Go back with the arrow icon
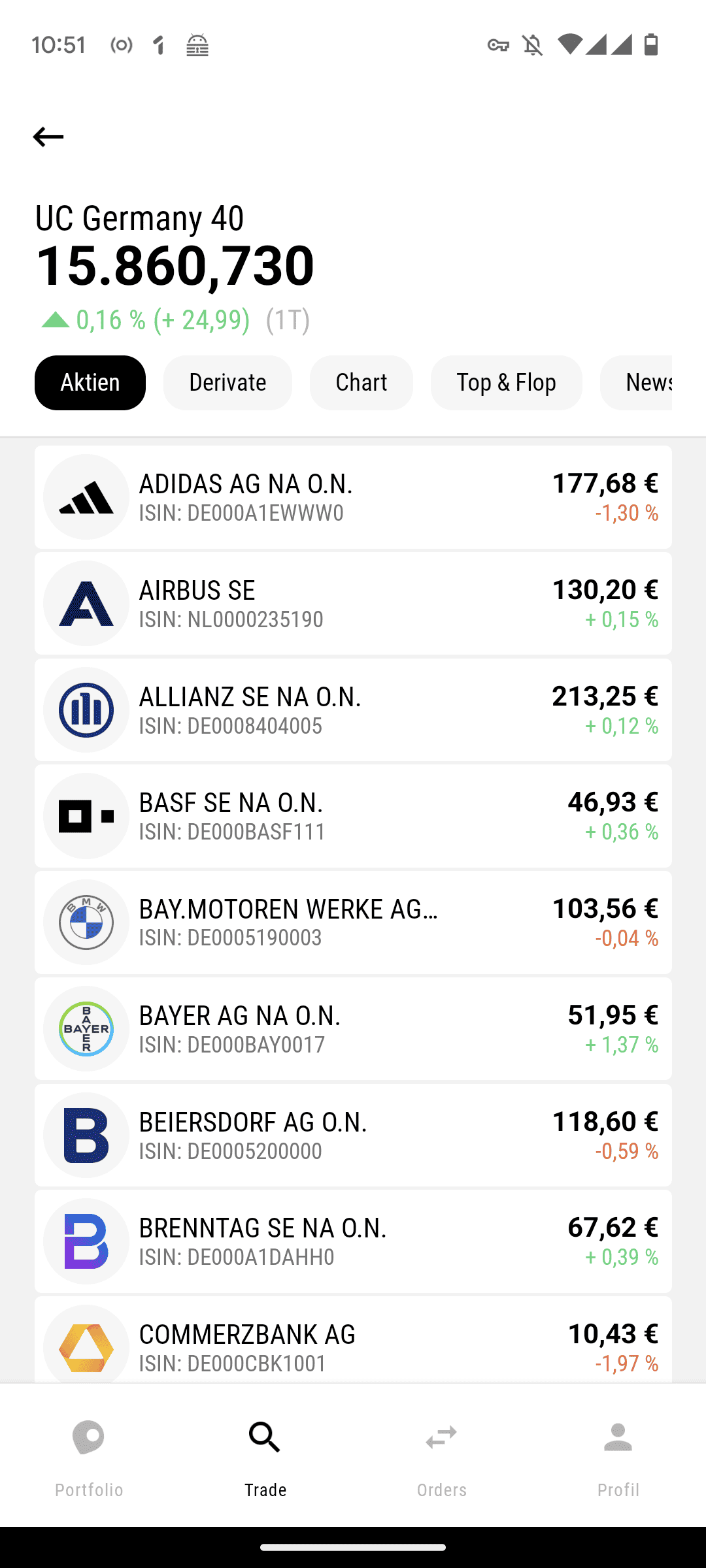The height and width of the screenshot is (1568, 706). (48, 137)
